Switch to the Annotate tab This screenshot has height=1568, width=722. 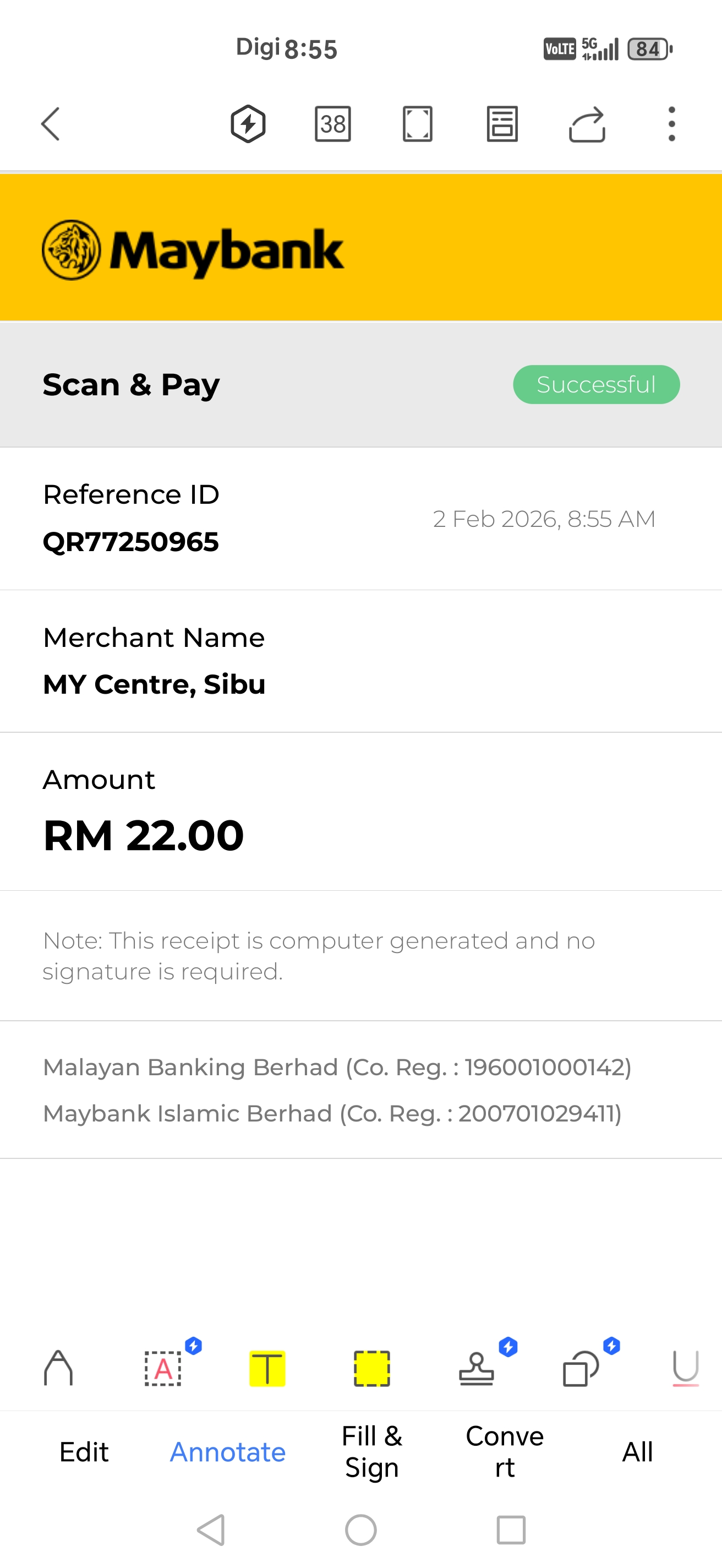[227, 1452]
